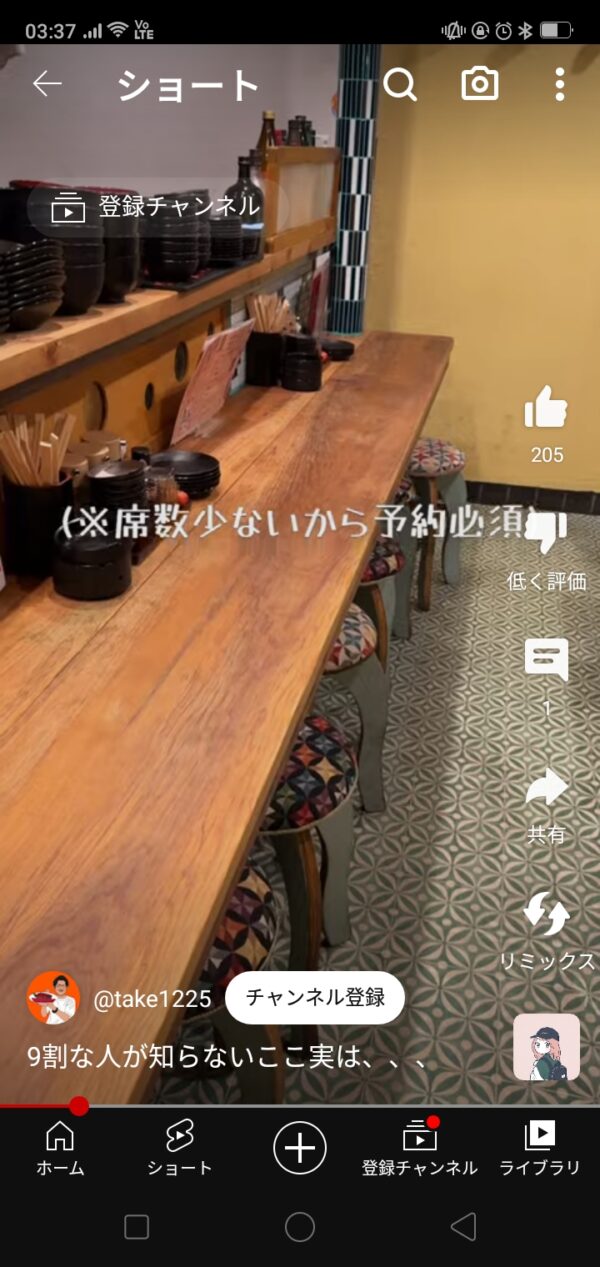Switch to the ショート tab

(180, 1148)
